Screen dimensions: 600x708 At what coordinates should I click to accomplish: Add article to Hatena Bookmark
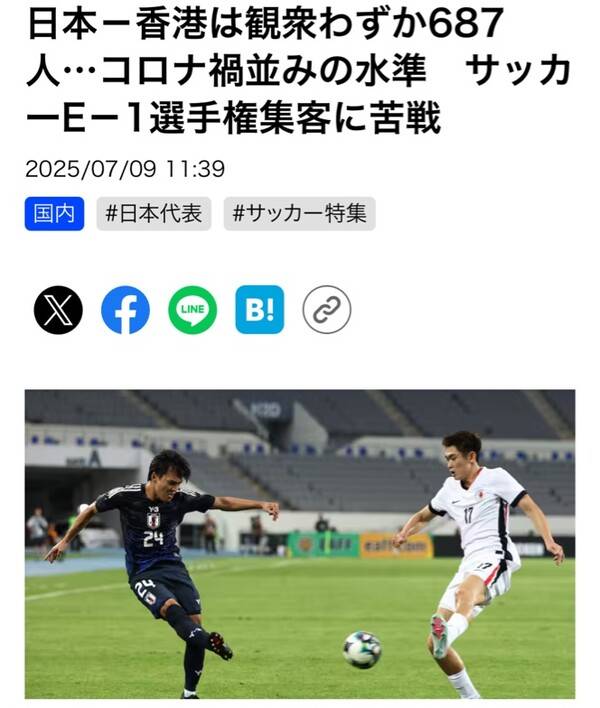(x=260, y=310)
